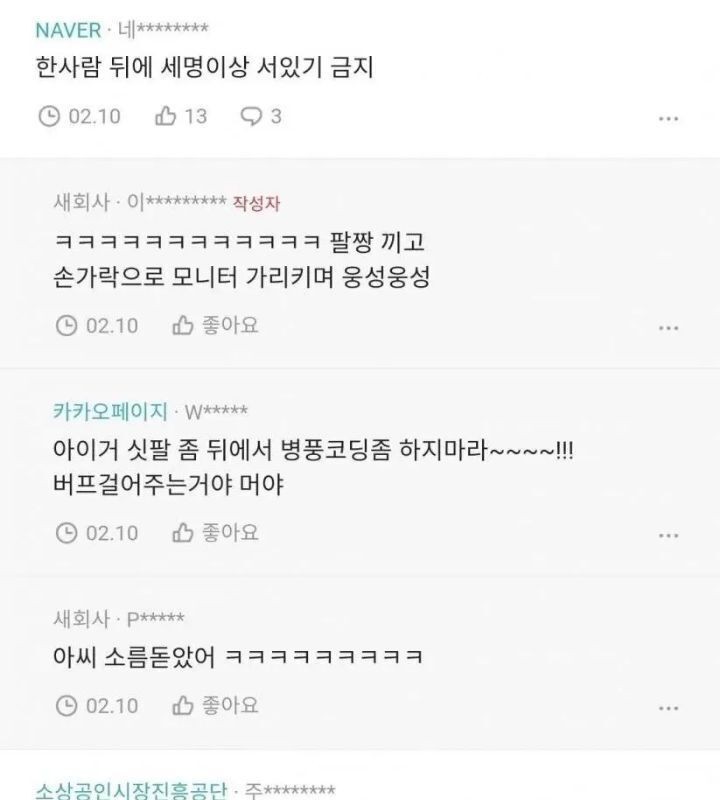Tap 좋아요 on the 소름돋았어 reply
Viewport: 720px width, 800px height.
click(215, 705)
